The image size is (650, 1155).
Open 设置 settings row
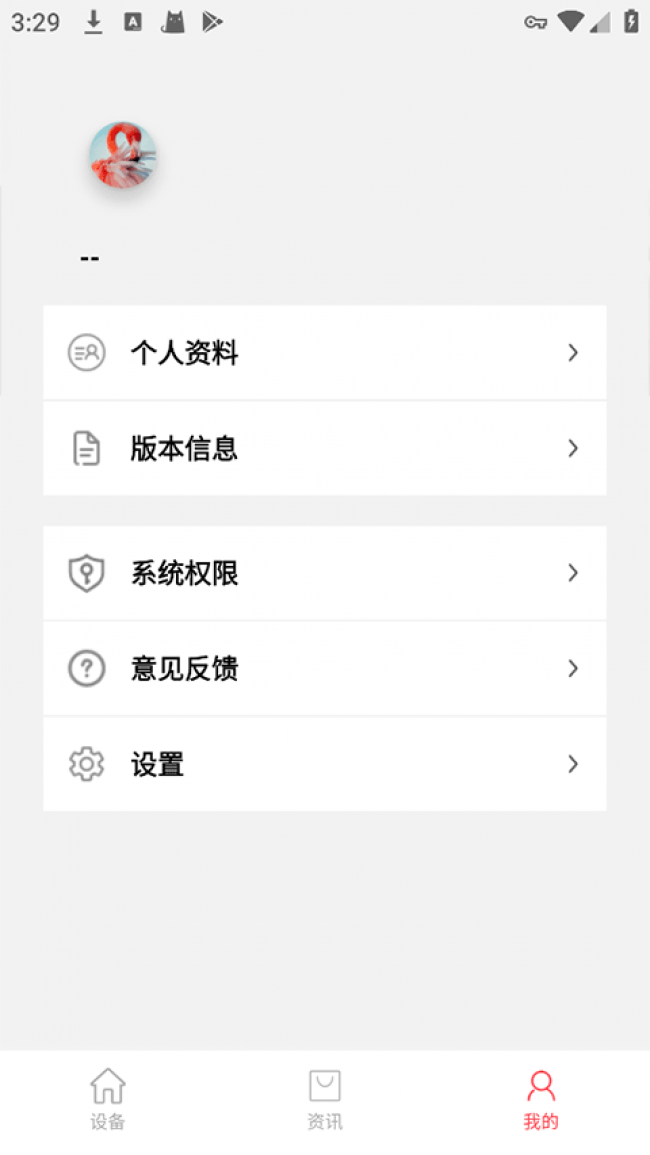click(324, 764)
